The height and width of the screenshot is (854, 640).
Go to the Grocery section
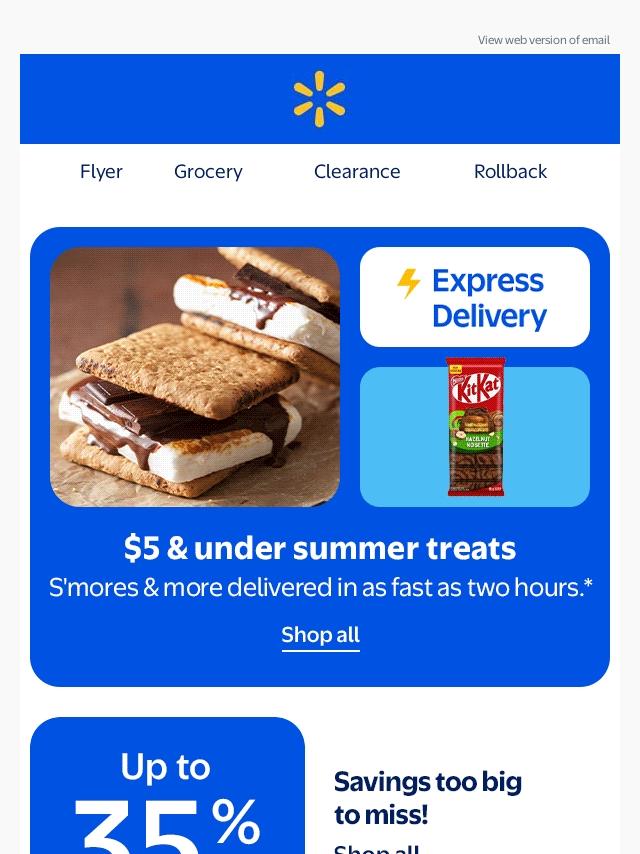click(x=208, y=171)
